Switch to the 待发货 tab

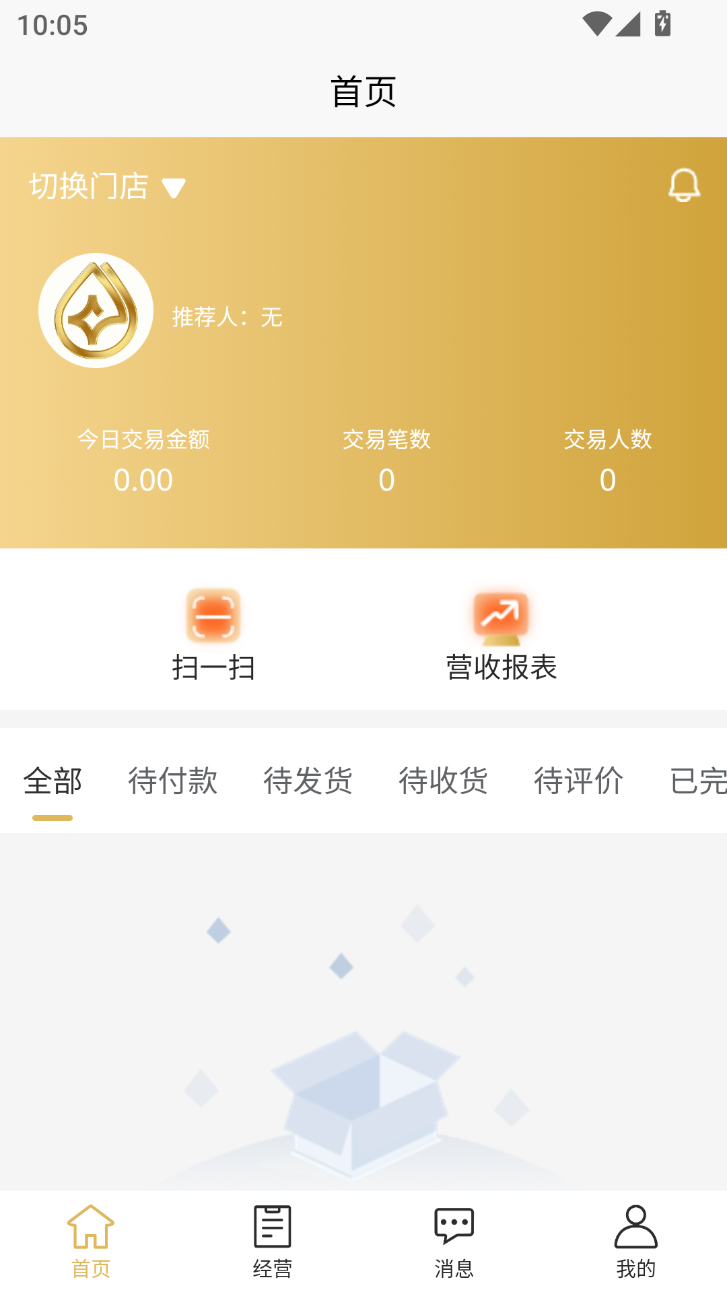307,781
